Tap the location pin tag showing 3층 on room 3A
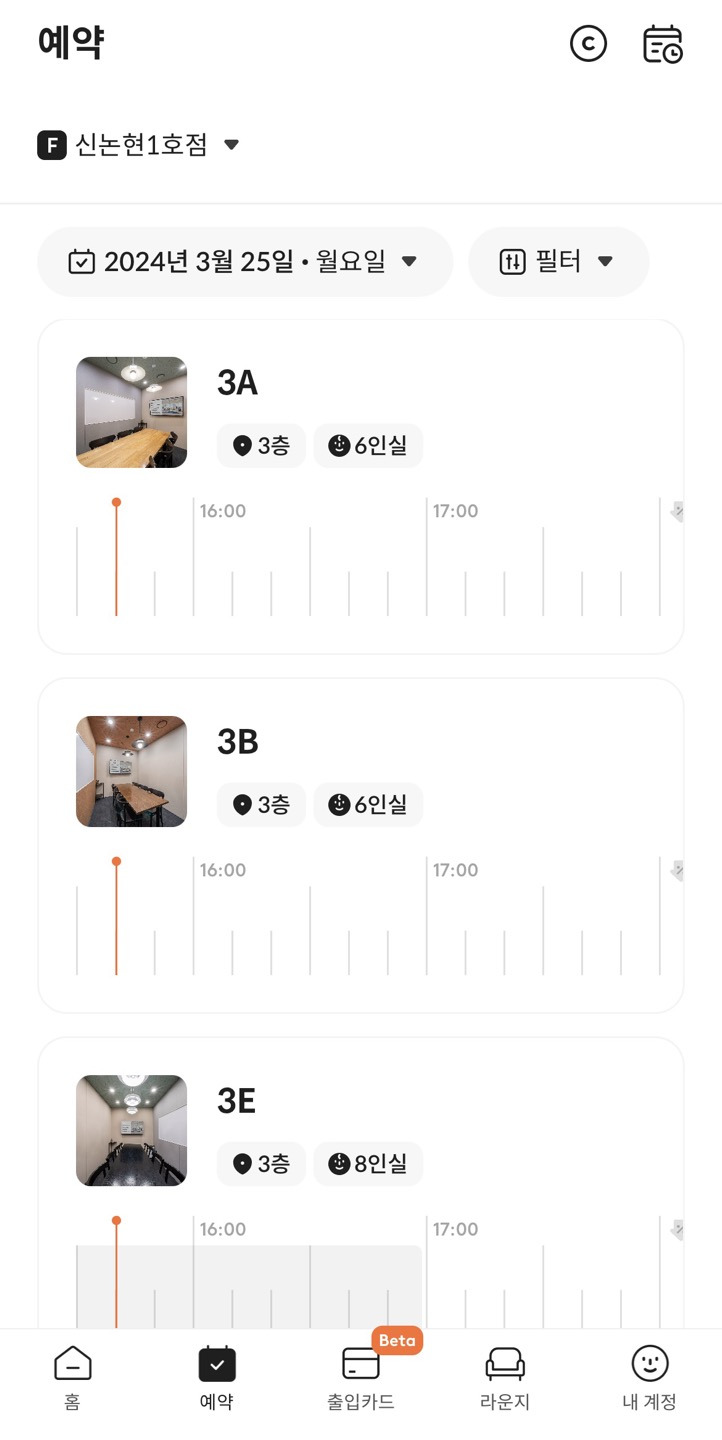722x1440 pixels. pos(261,446)
